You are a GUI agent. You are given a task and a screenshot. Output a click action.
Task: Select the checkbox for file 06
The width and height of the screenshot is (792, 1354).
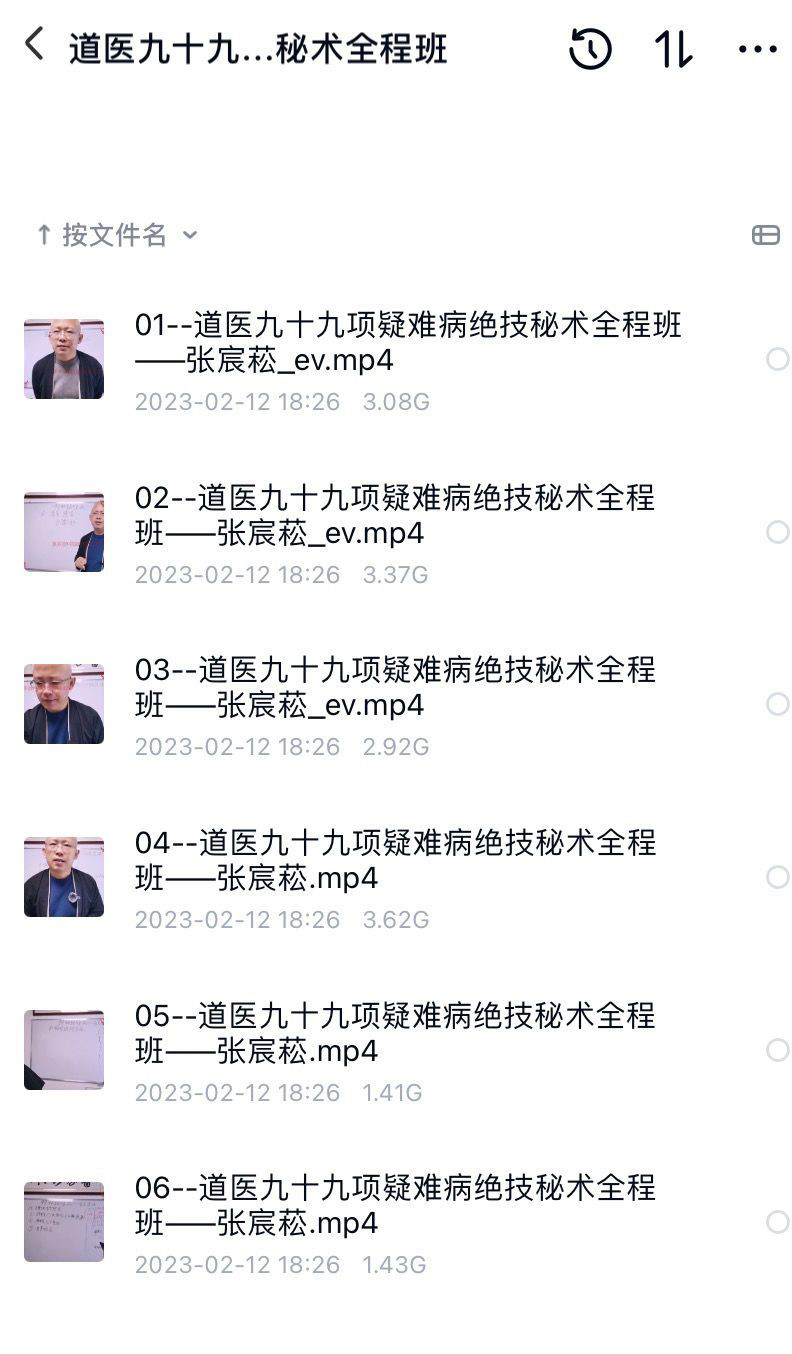(777, 1222)
